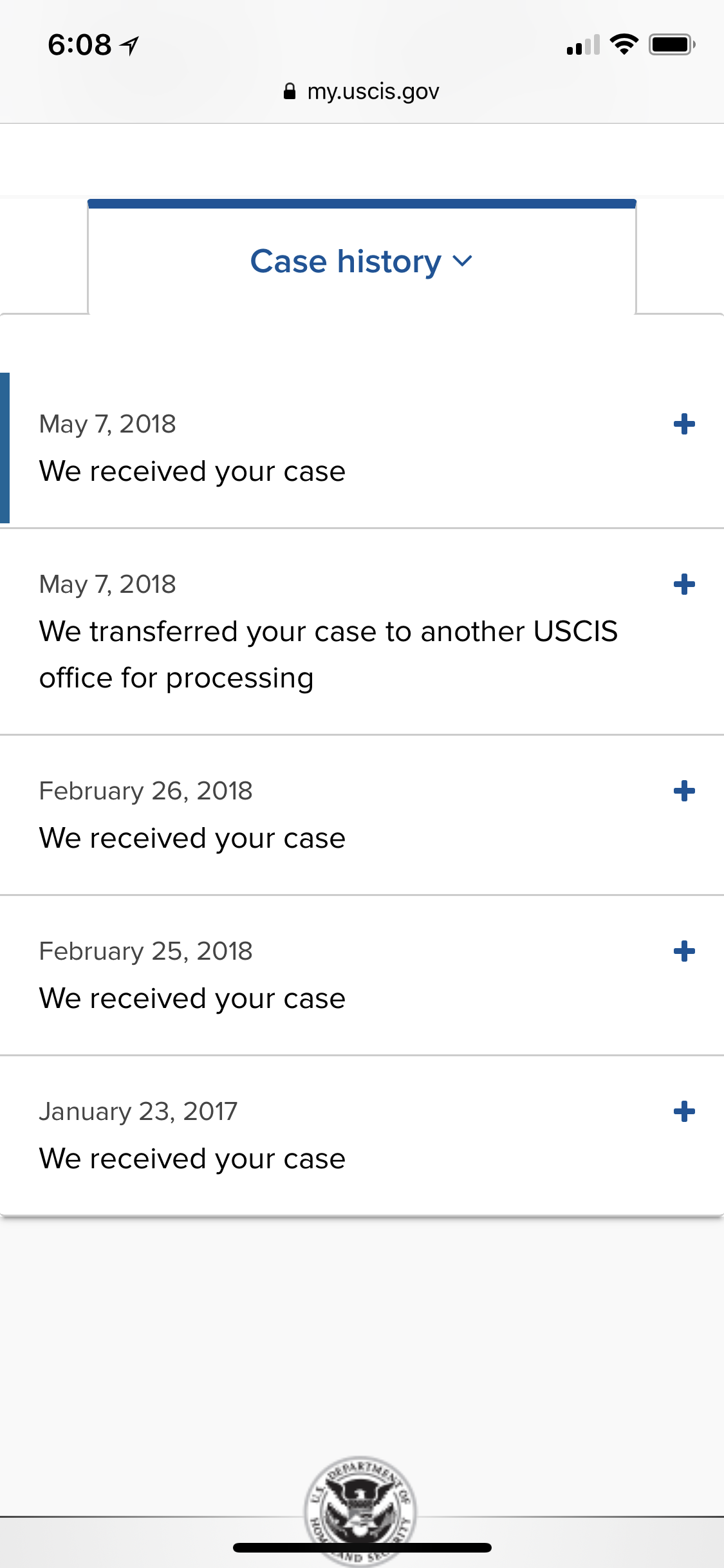Collapse the Case history dropdown
Viewport: 724px width, 1568px height.
click(362, 261)
